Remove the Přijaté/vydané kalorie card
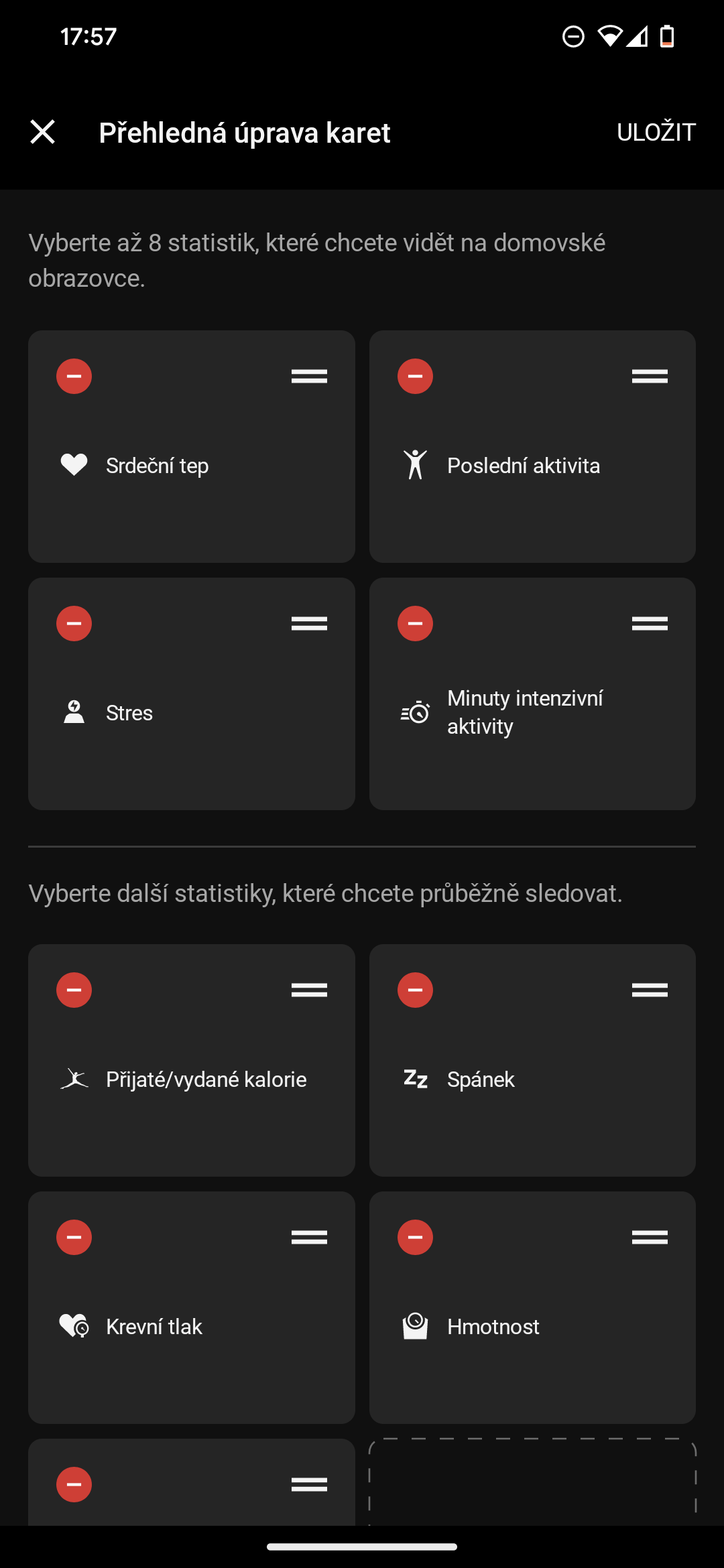 [x=74, y=990]
